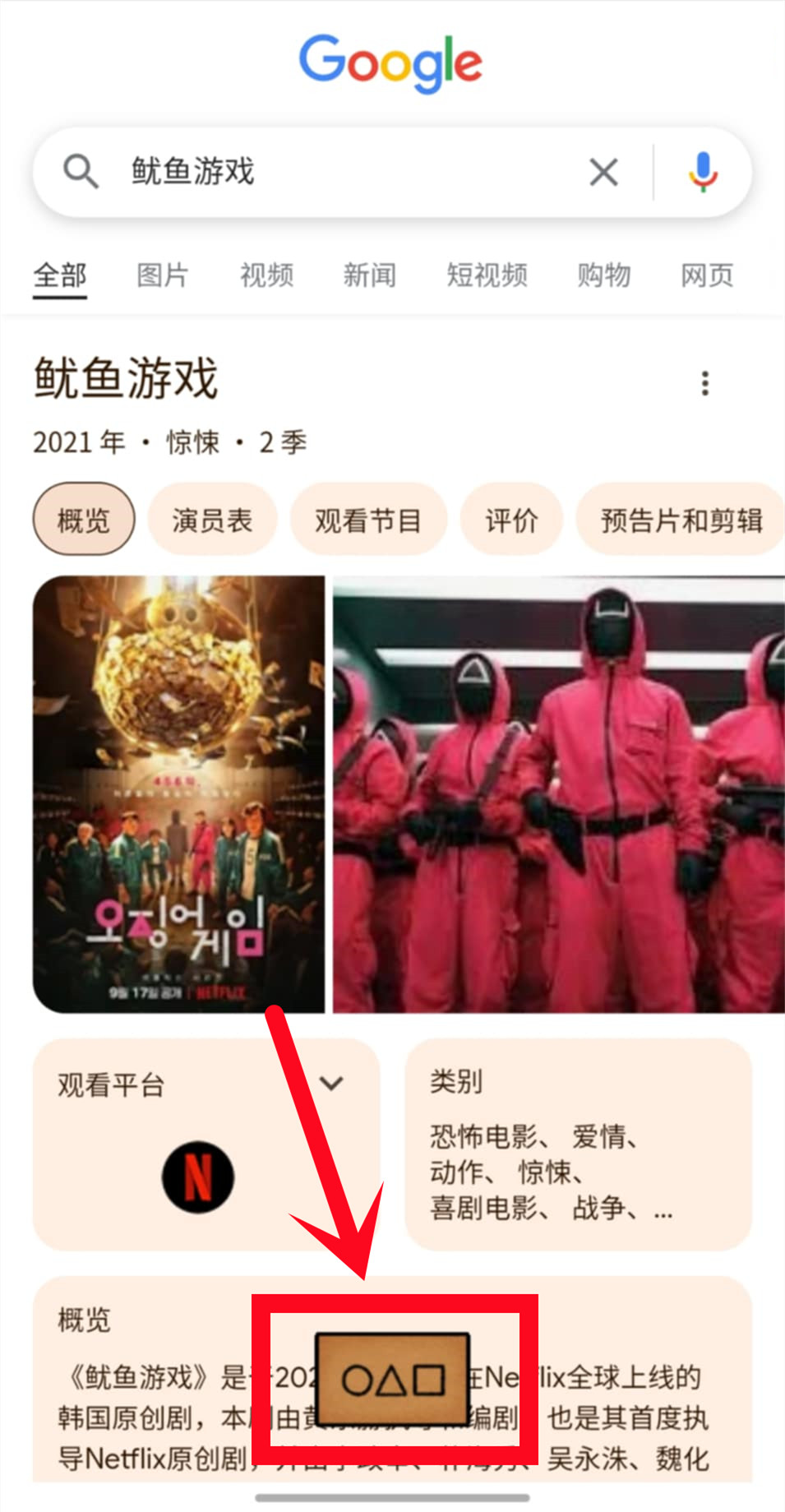Viewport: 785px width, 1512px height.
Task: Switch to the 购物 tab
Action: (x=603, y=275)
